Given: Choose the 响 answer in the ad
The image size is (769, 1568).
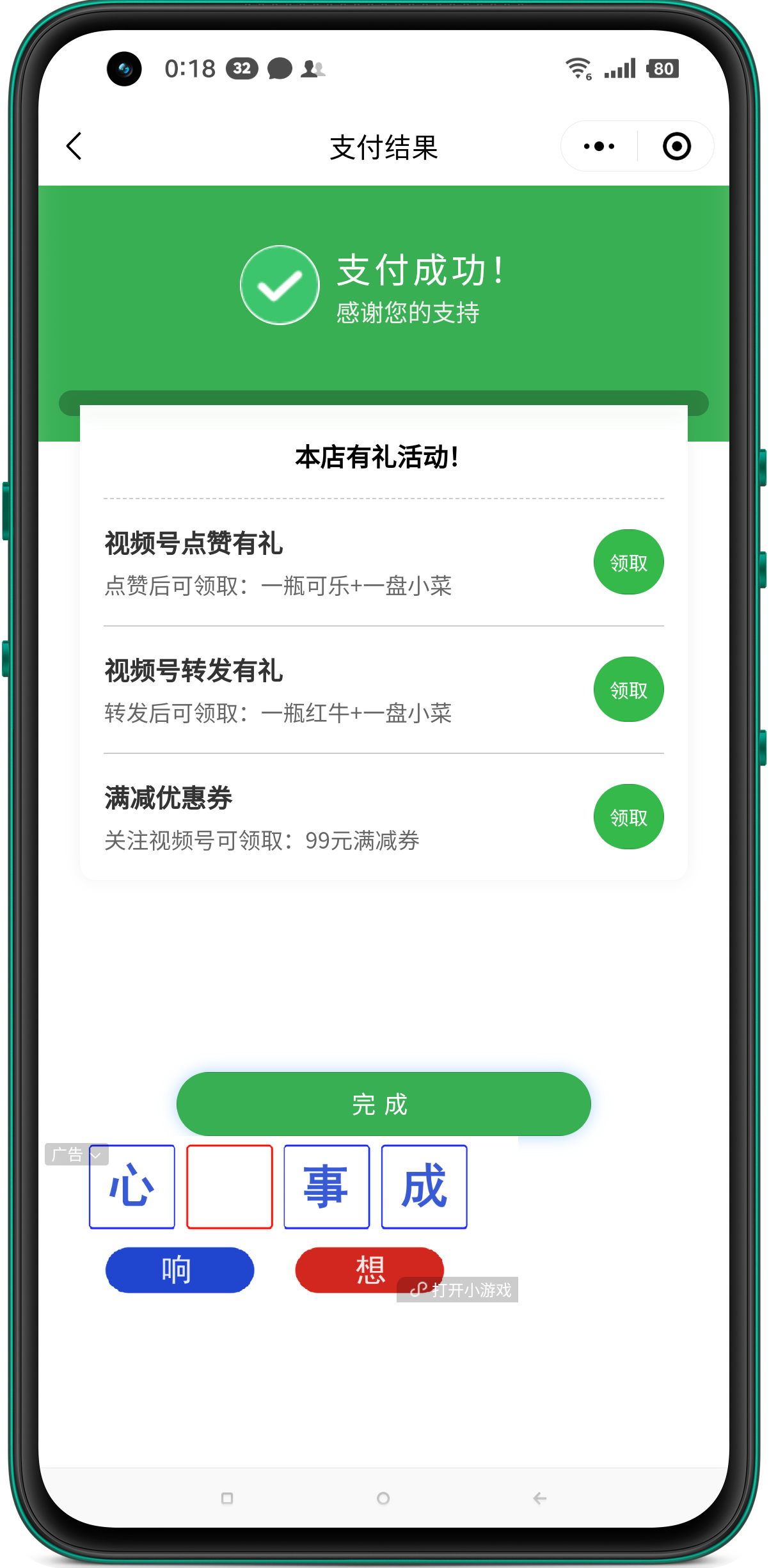Looking at the screenshot, I should click(179, 1270).
